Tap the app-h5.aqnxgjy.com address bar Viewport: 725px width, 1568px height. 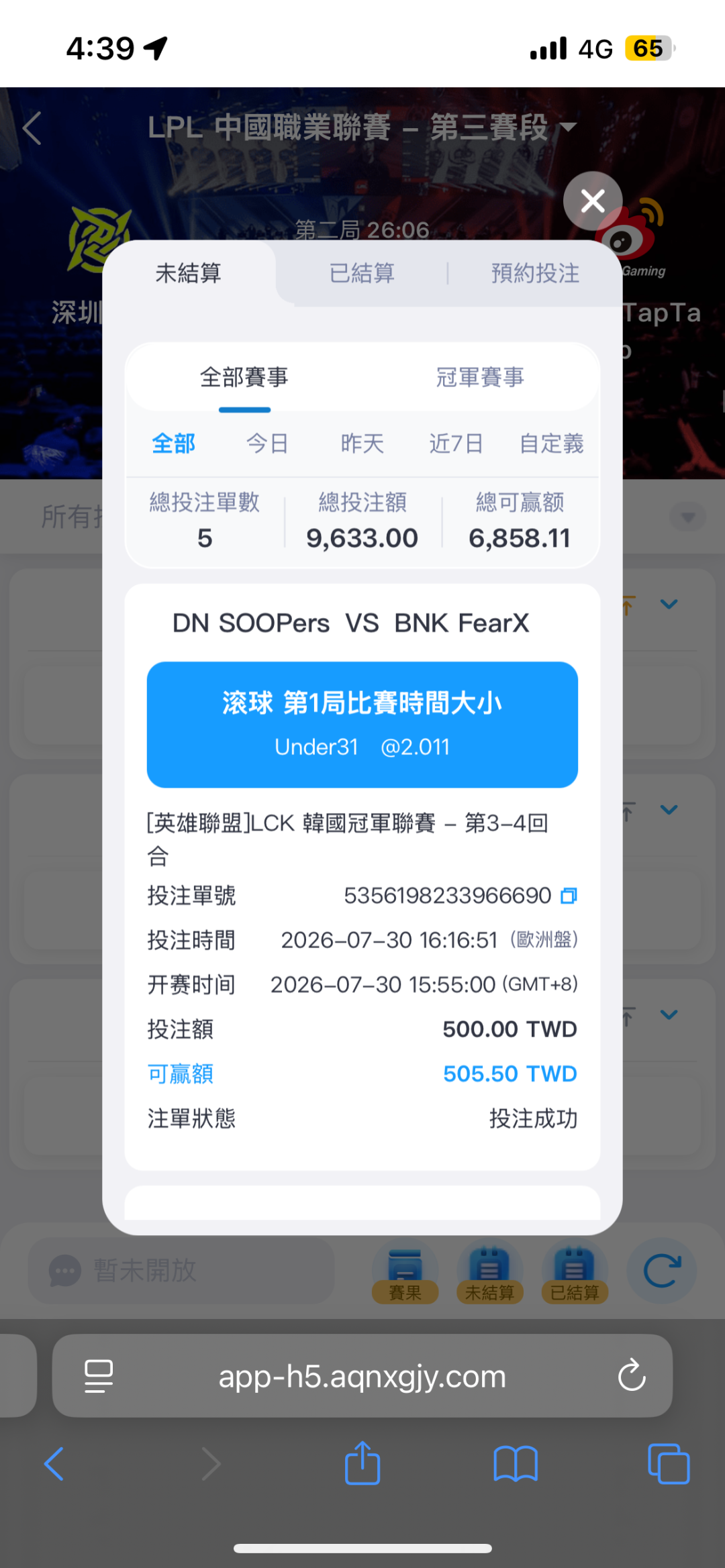click(x=362, y=1376)
